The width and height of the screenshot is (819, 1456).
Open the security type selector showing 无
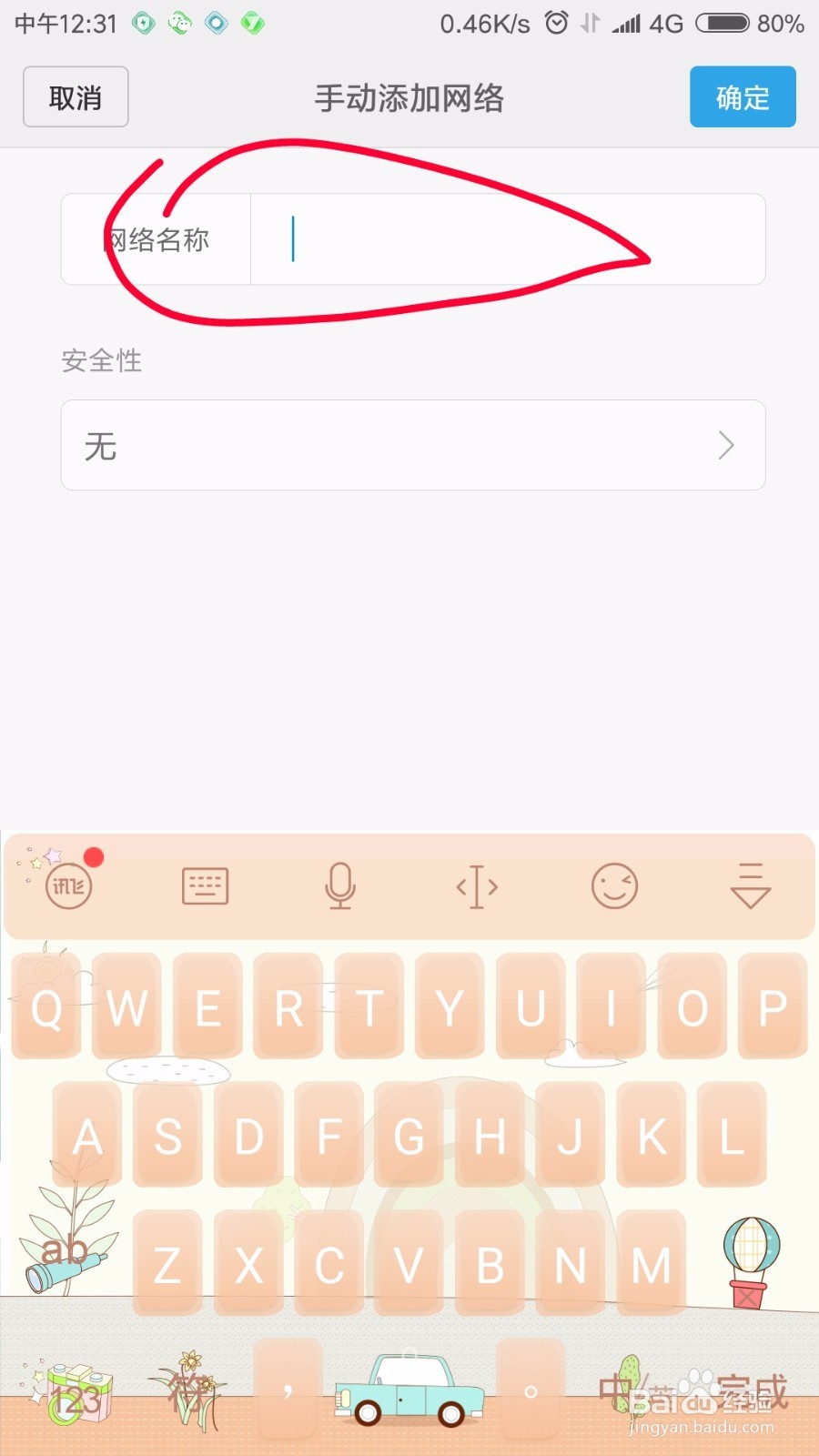click(x=413, y=445)
